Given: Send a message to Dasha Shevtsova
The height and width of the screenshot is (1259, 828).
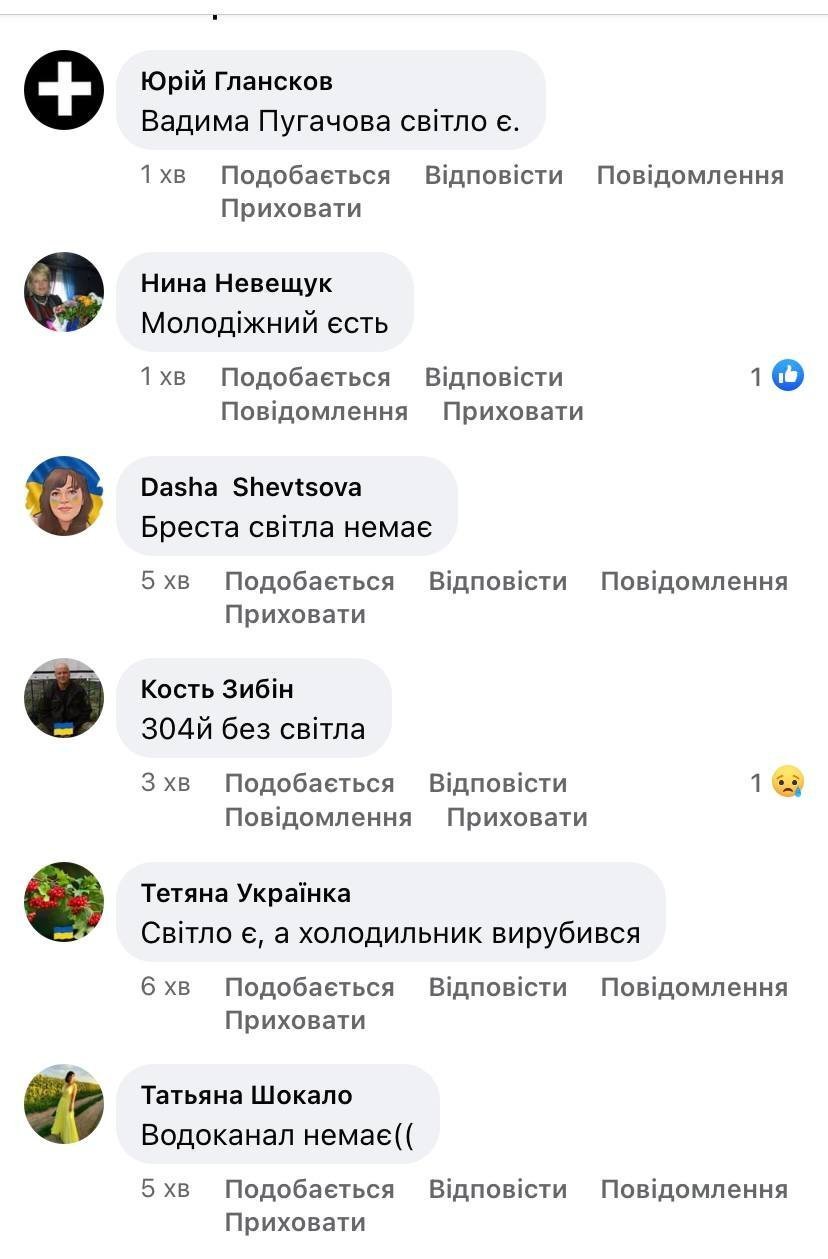Looking at the screenshot, I should point(694,581).
